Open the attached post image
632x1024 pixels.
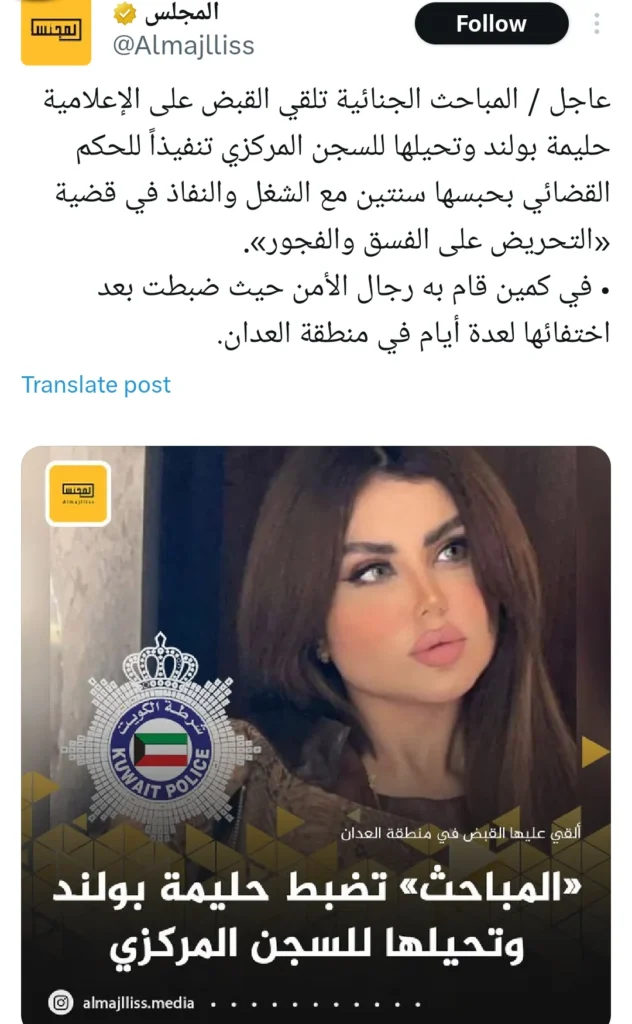(316, 700)
